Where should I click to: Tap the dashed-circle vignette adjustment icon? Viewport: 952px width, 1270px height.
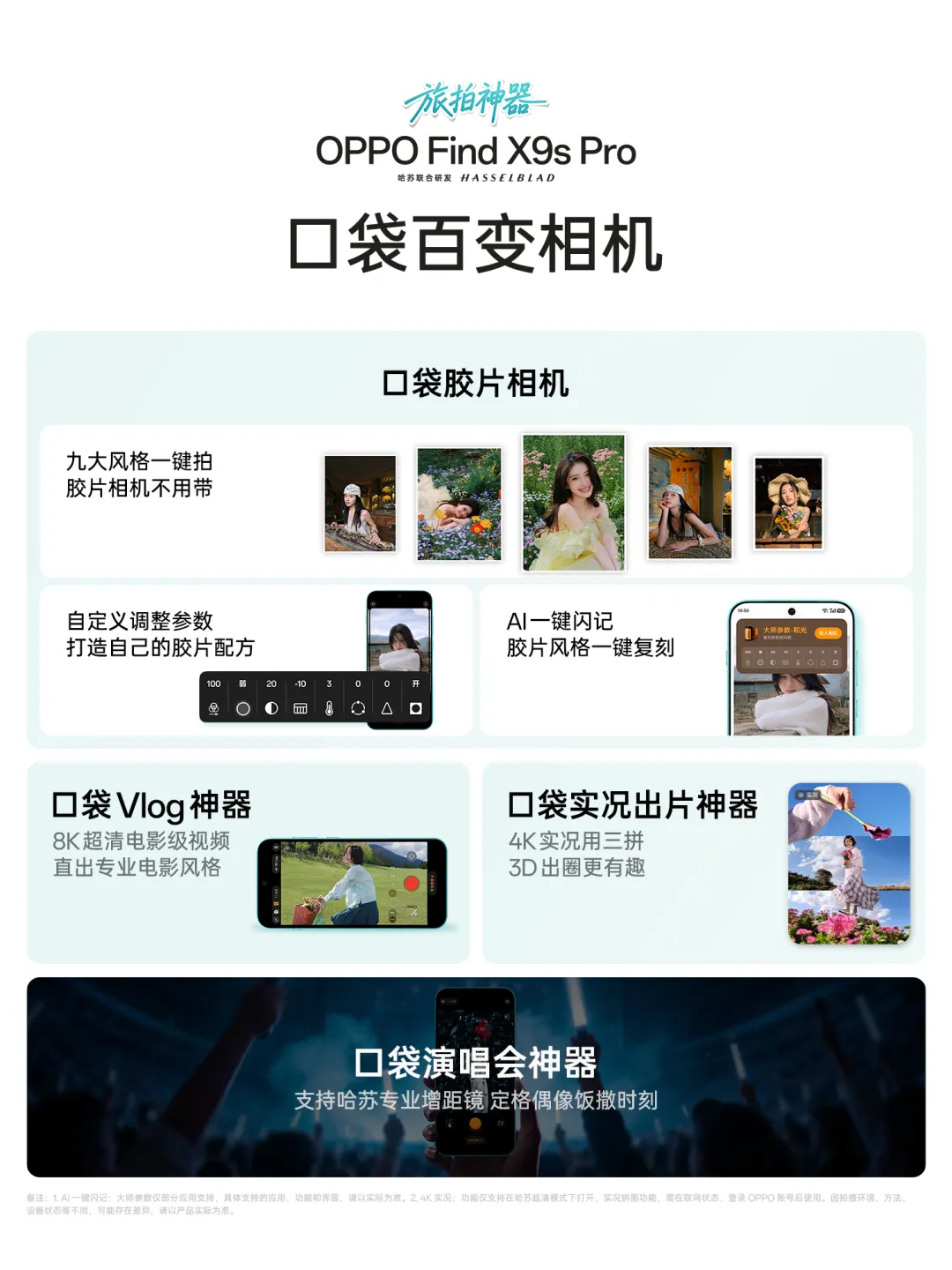[x=359, y=707]
